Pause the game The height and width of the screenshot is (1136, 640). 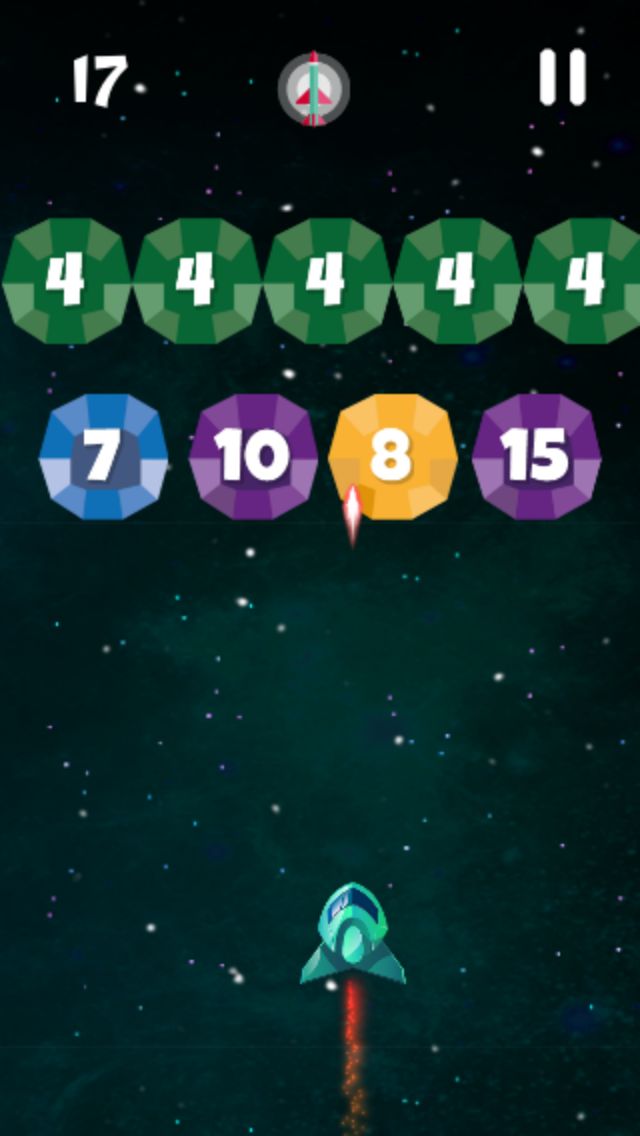click(562, 77)
